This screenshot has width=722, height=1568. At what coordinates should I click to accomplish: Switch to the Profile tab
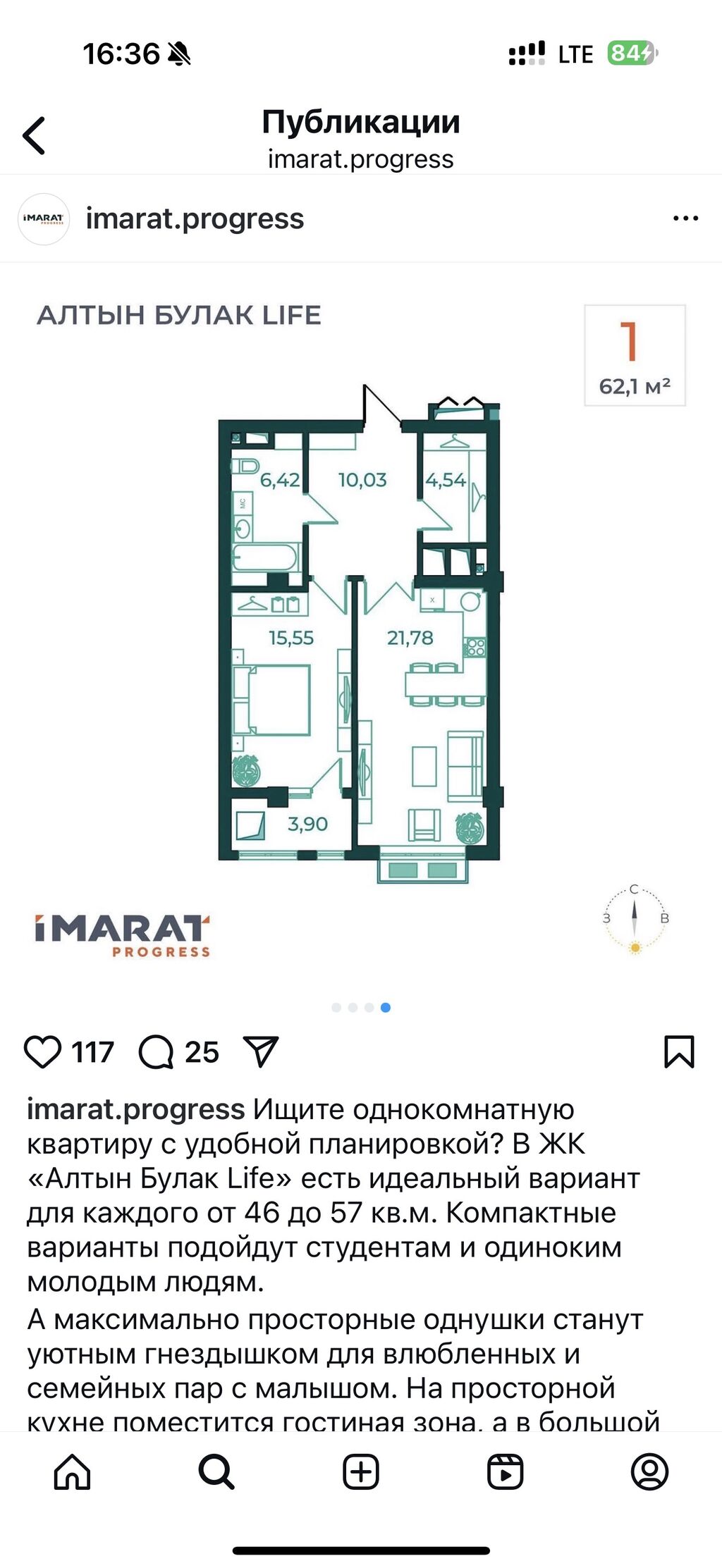tap(649, 1471)
